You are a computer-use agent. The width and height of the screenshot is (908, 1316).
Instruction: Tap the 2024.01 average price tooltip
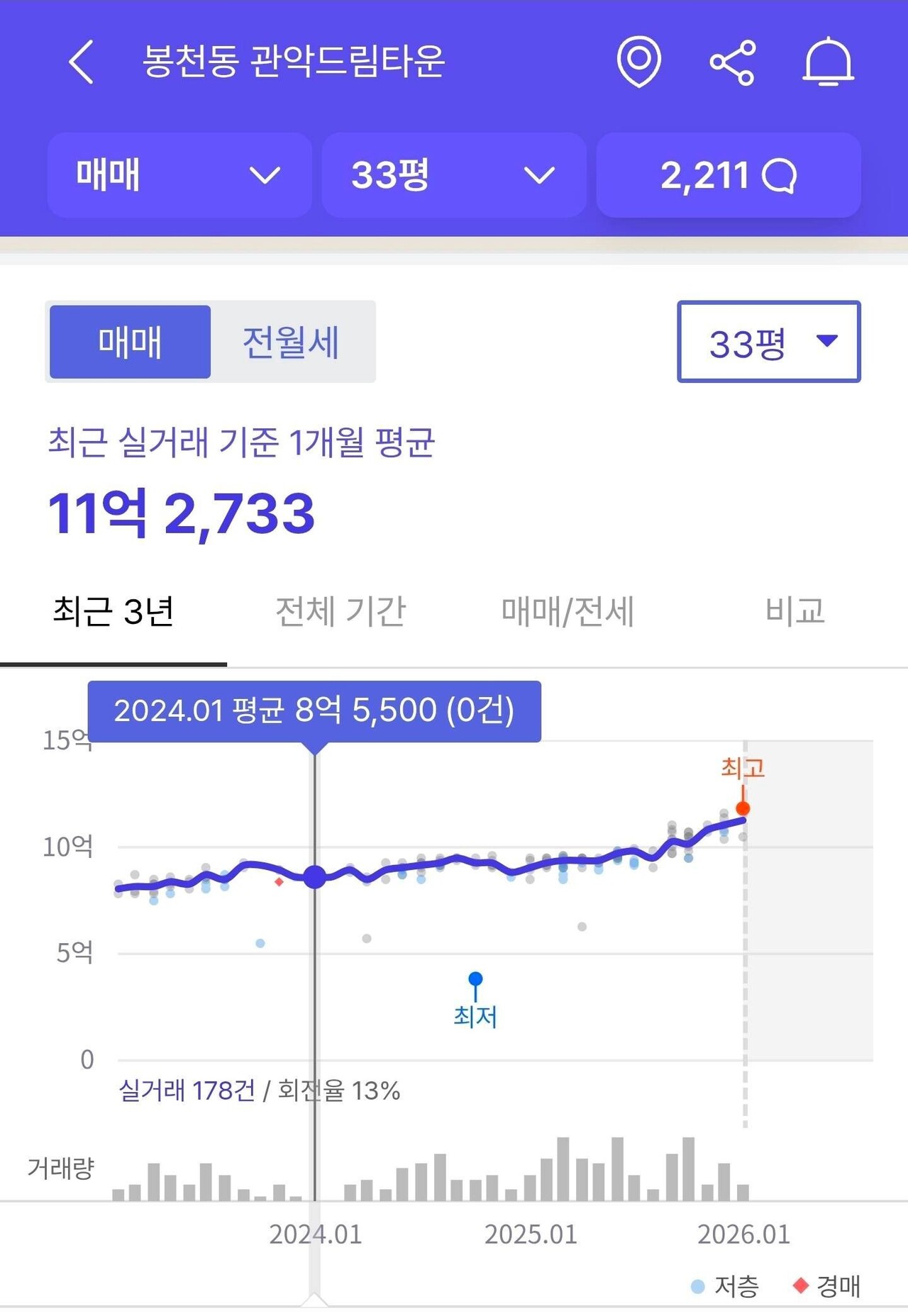point(317,708)
